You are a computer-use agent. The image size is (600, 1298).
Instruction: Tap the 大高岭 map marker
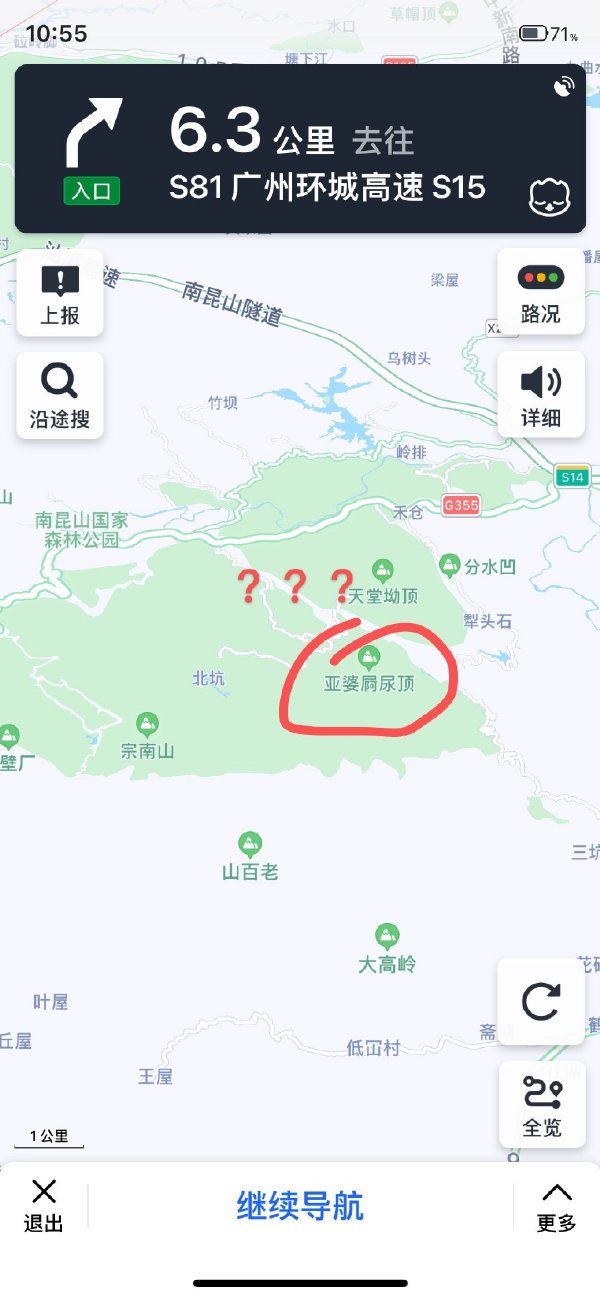387,937
